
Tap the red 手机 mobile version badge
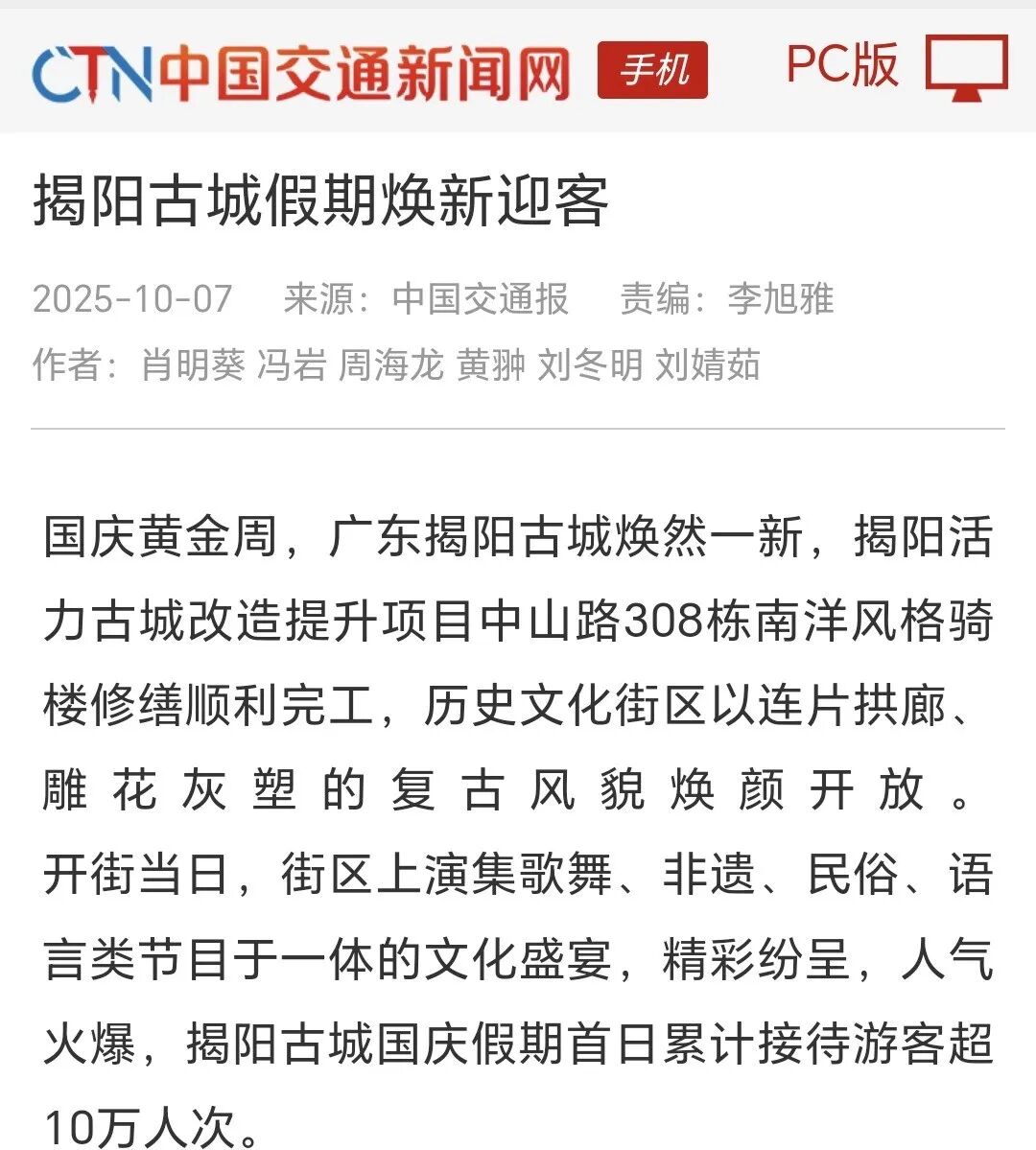(x=652, y=70)
